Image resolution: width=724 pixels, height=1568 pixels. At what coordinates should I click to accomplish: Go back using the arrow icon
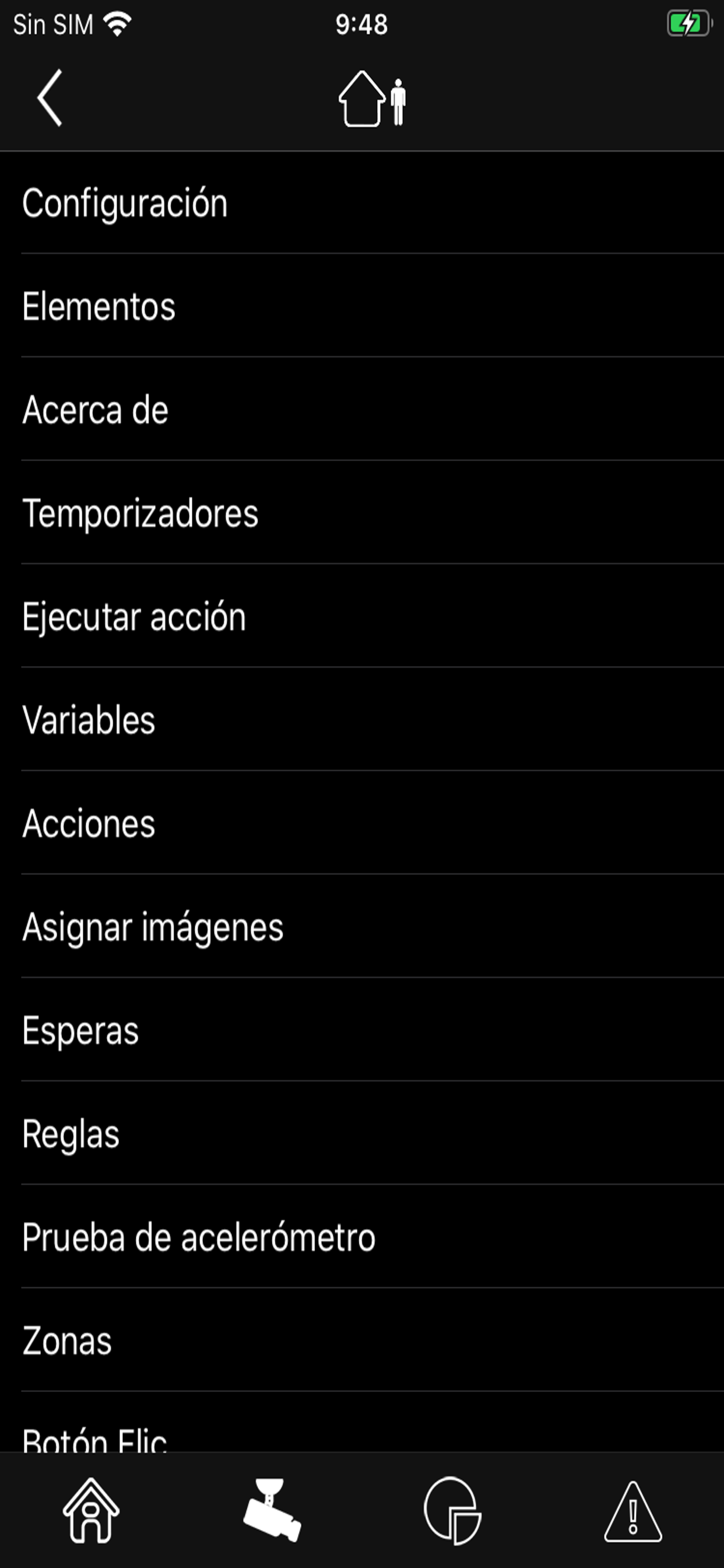(x=50, y=97)
